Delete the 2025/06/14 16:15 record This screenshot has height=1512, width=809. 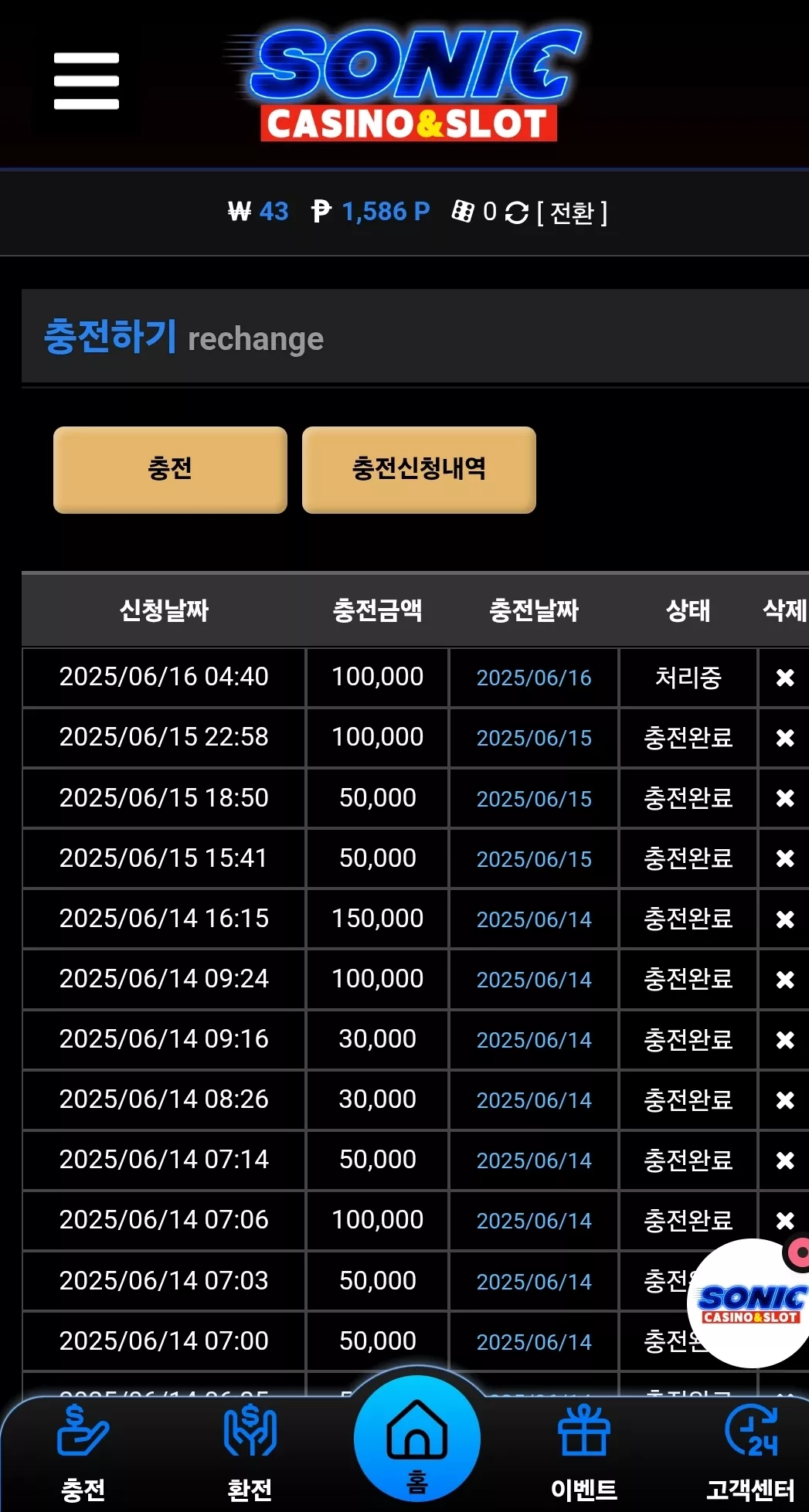785,919
